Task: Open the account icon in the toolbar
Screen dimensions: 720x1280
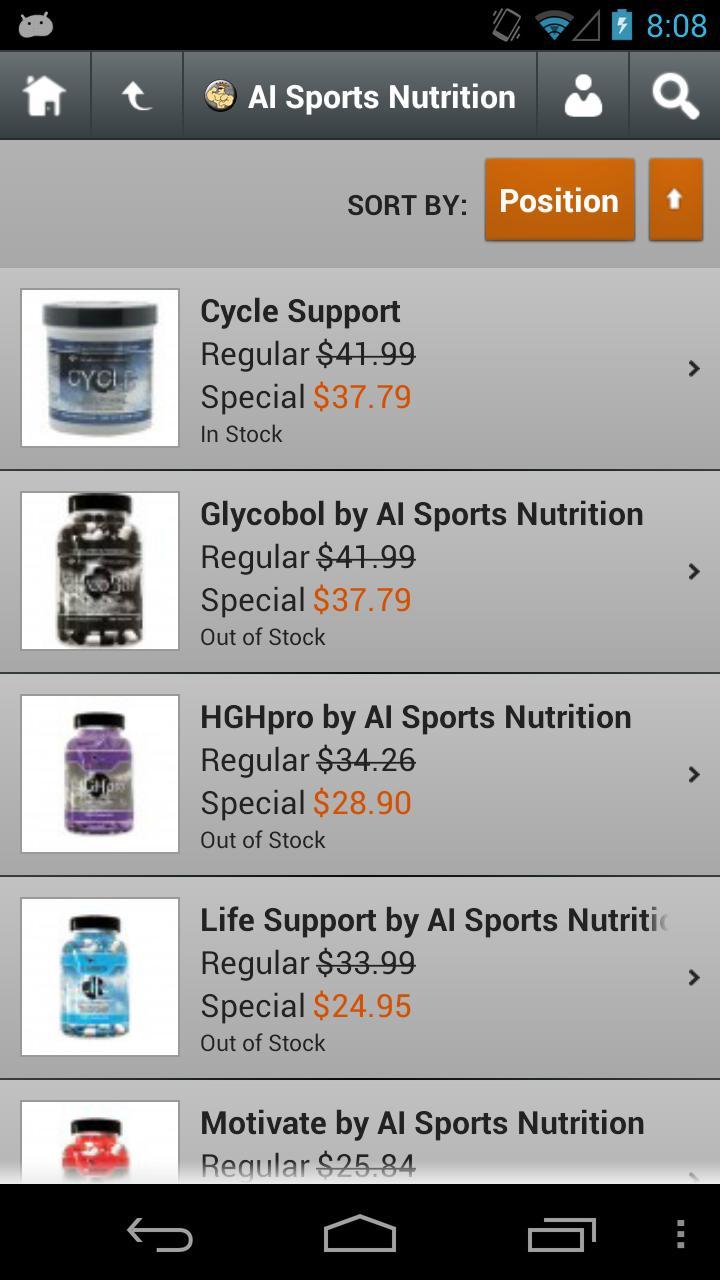Action: (583, 94)
